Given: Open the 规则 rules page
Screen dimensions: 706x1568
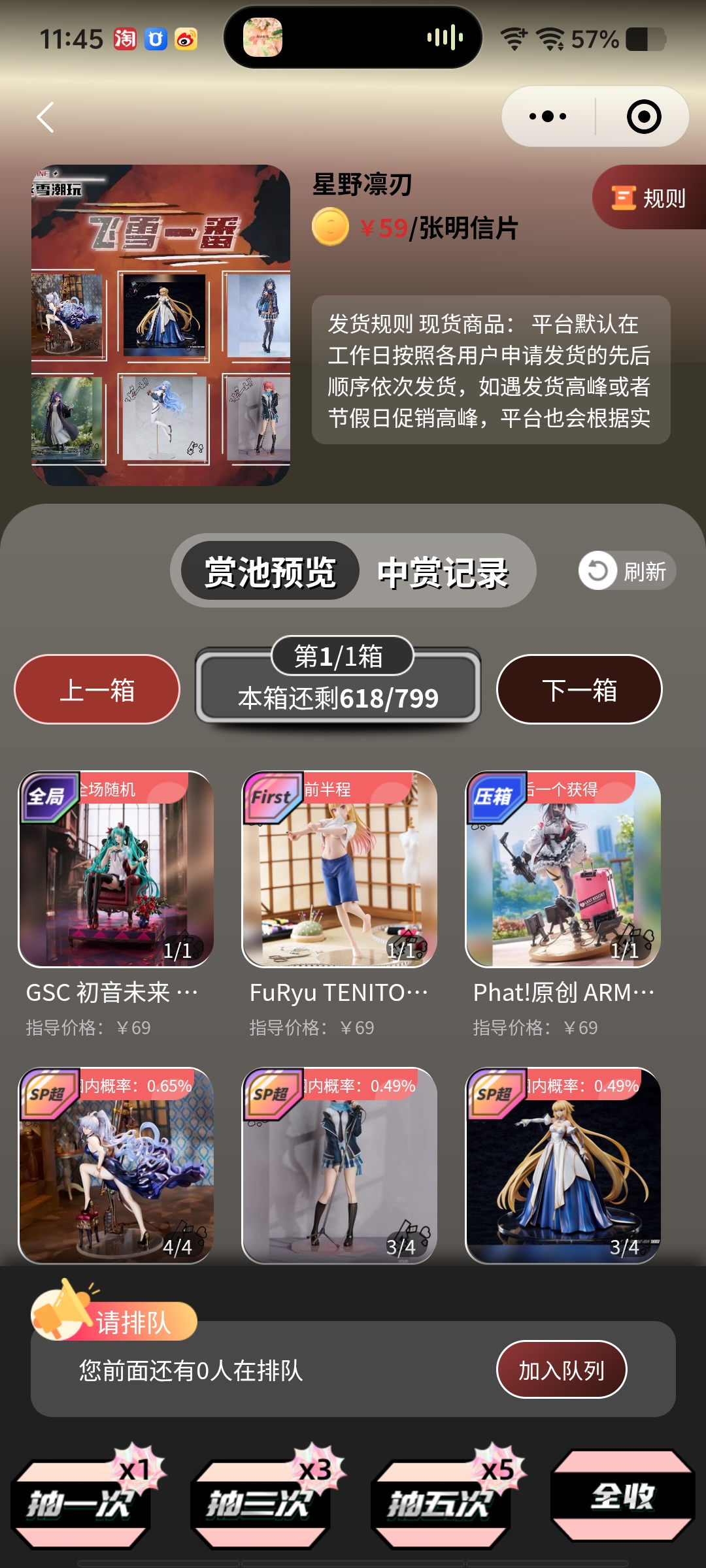Looking at the screenshot, I should coord(650,197).
